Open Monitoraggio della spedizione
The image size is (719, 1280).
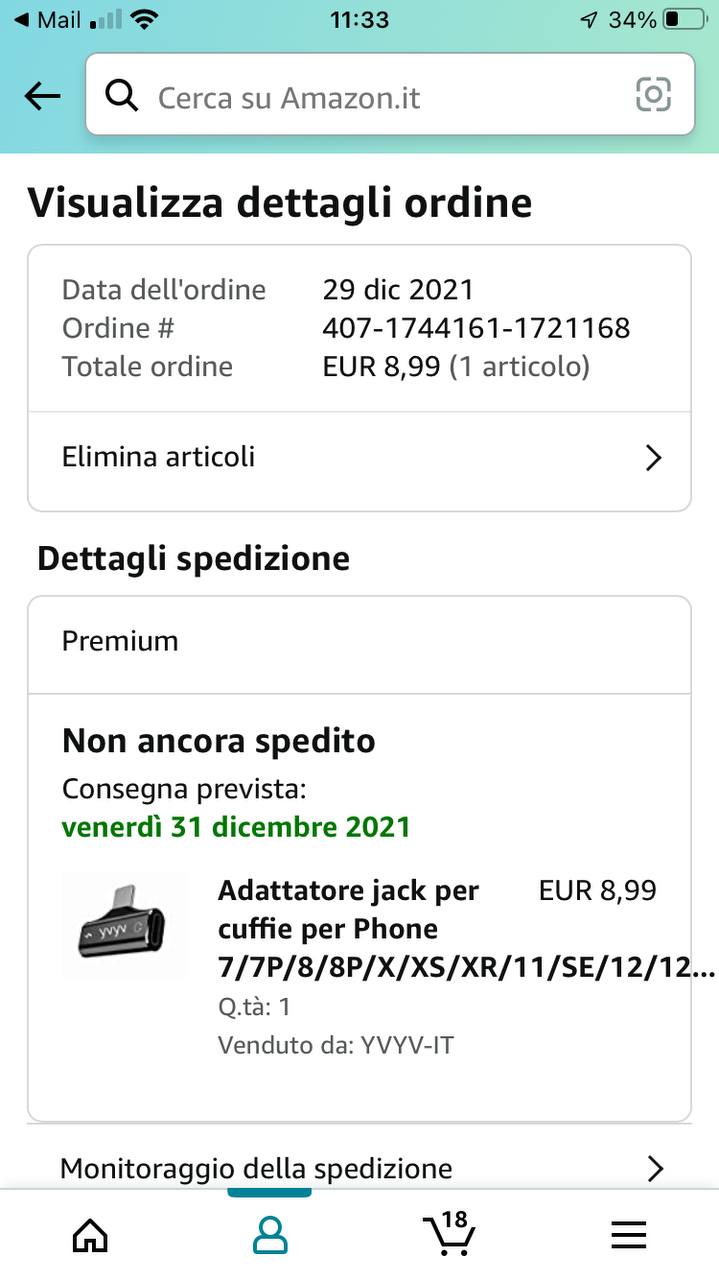(359, 1167)
